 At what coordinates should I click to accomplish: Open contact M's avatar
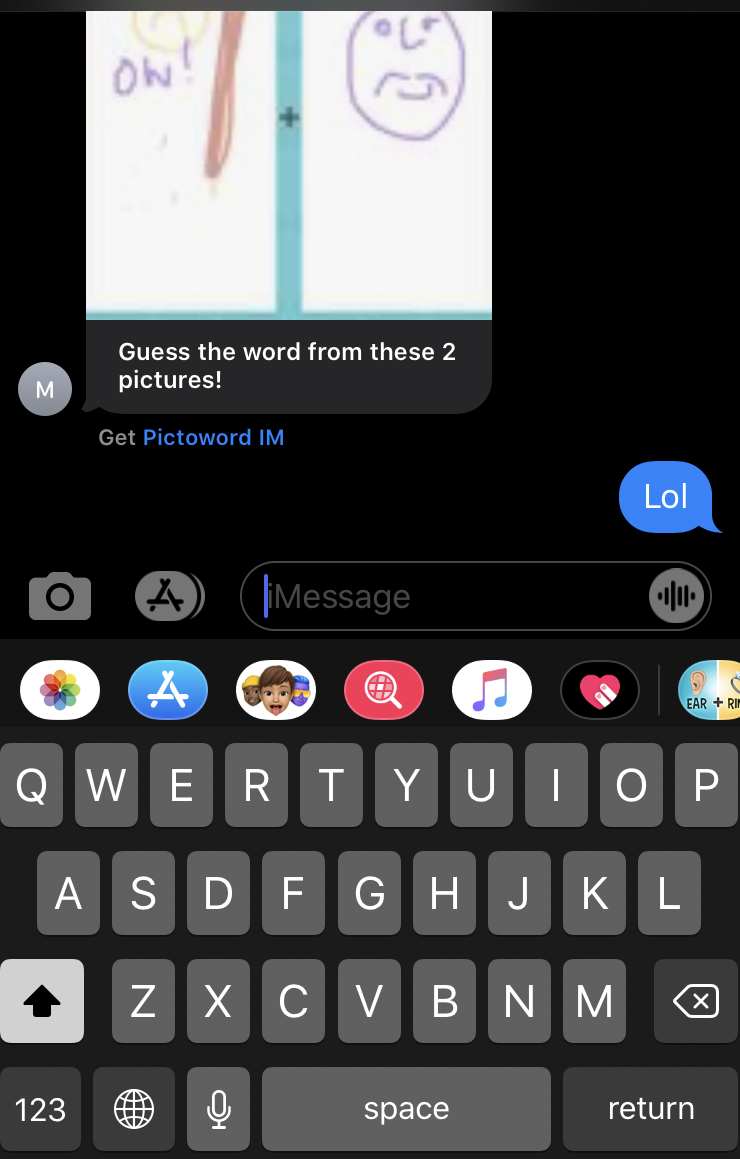tap(45, 389)
